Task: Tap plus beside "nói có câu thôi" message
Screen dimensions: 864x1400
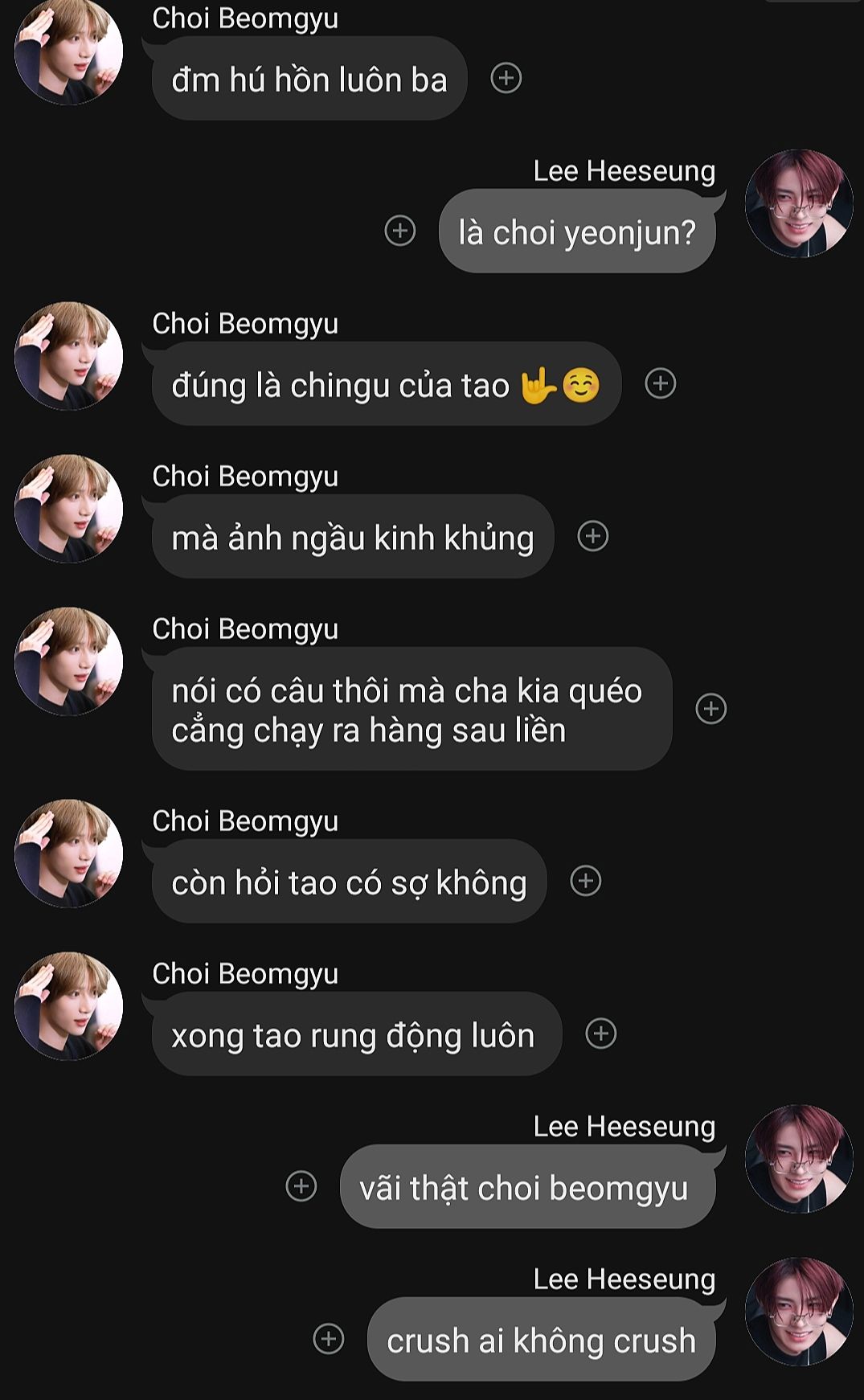Action: click(x=711, y=709)
